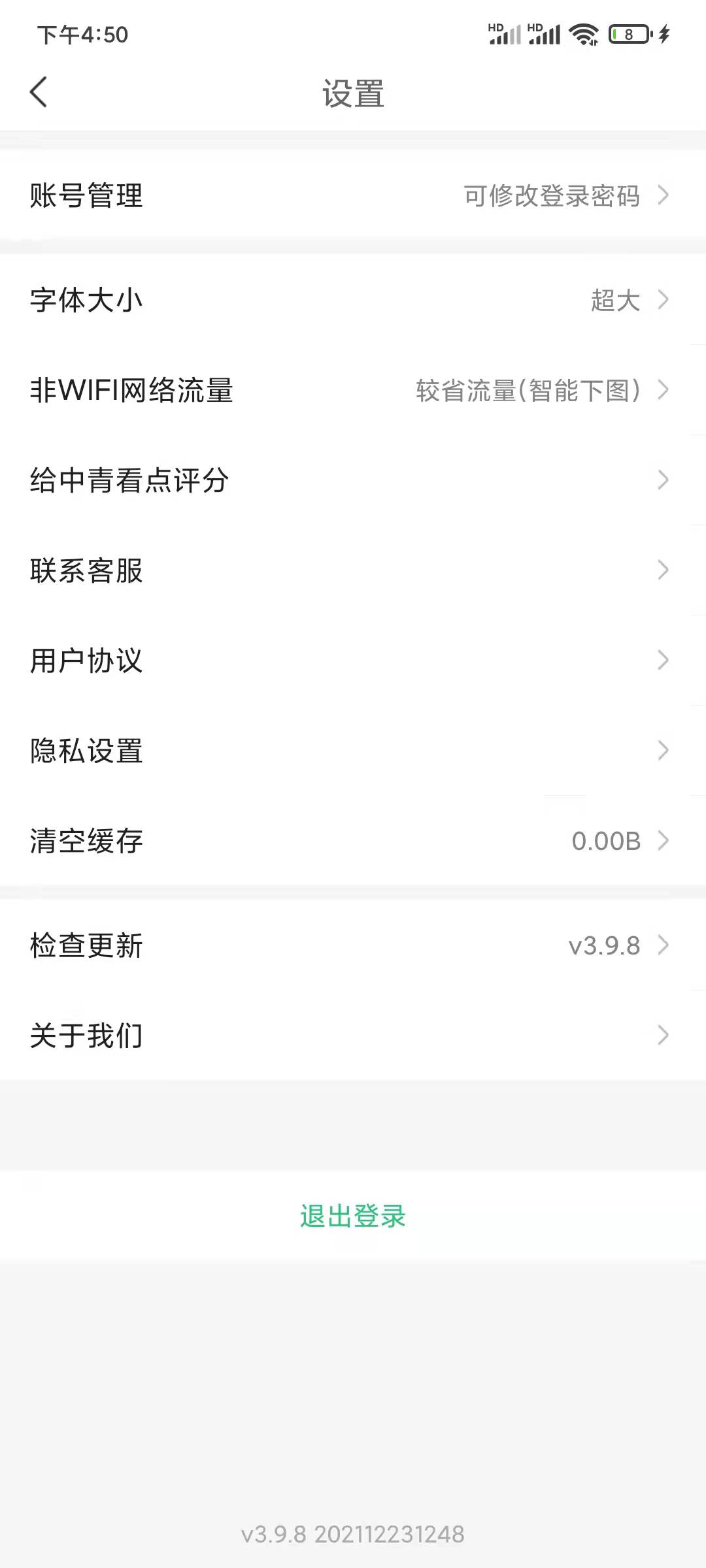Select the 超大 font size value

614,301
